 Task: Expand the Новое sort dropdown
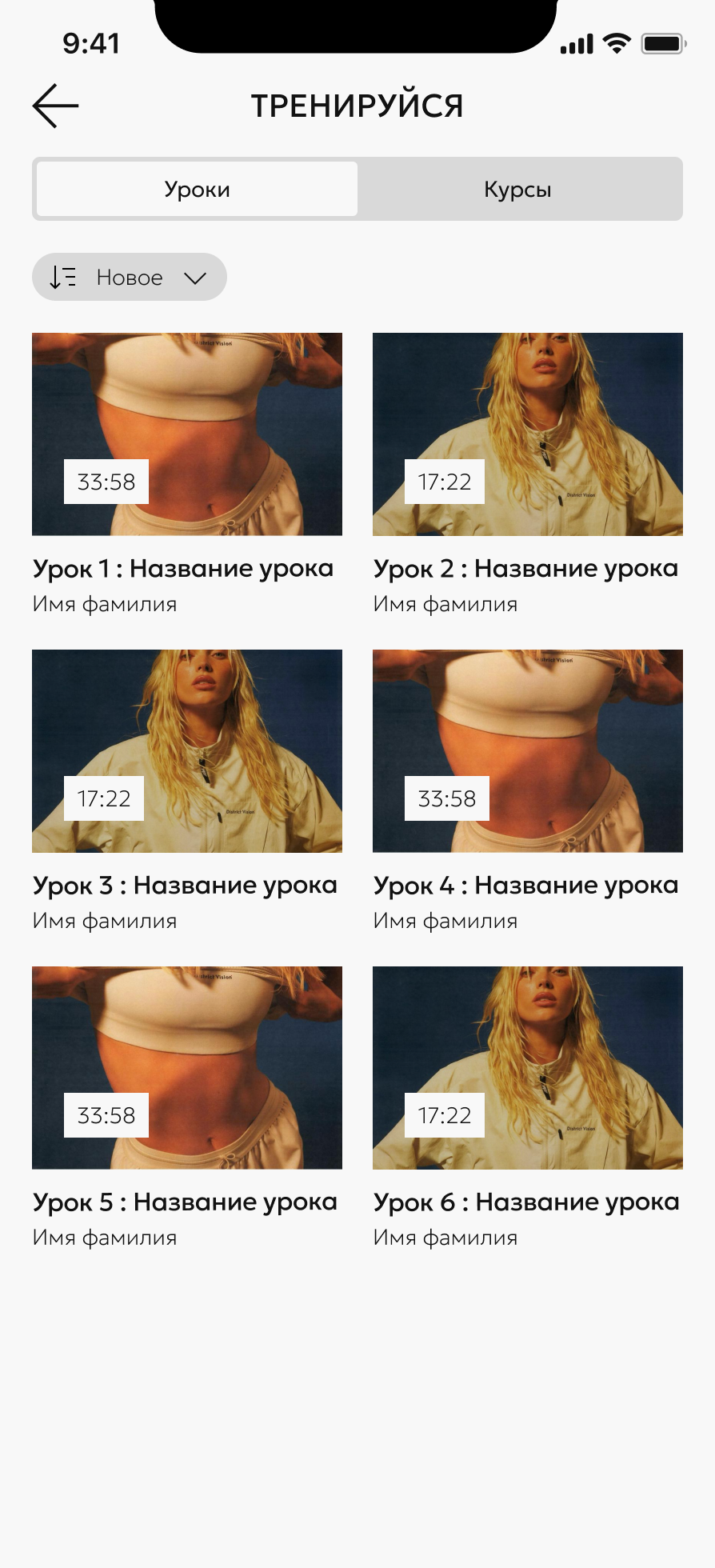click(x=130, y=277)
